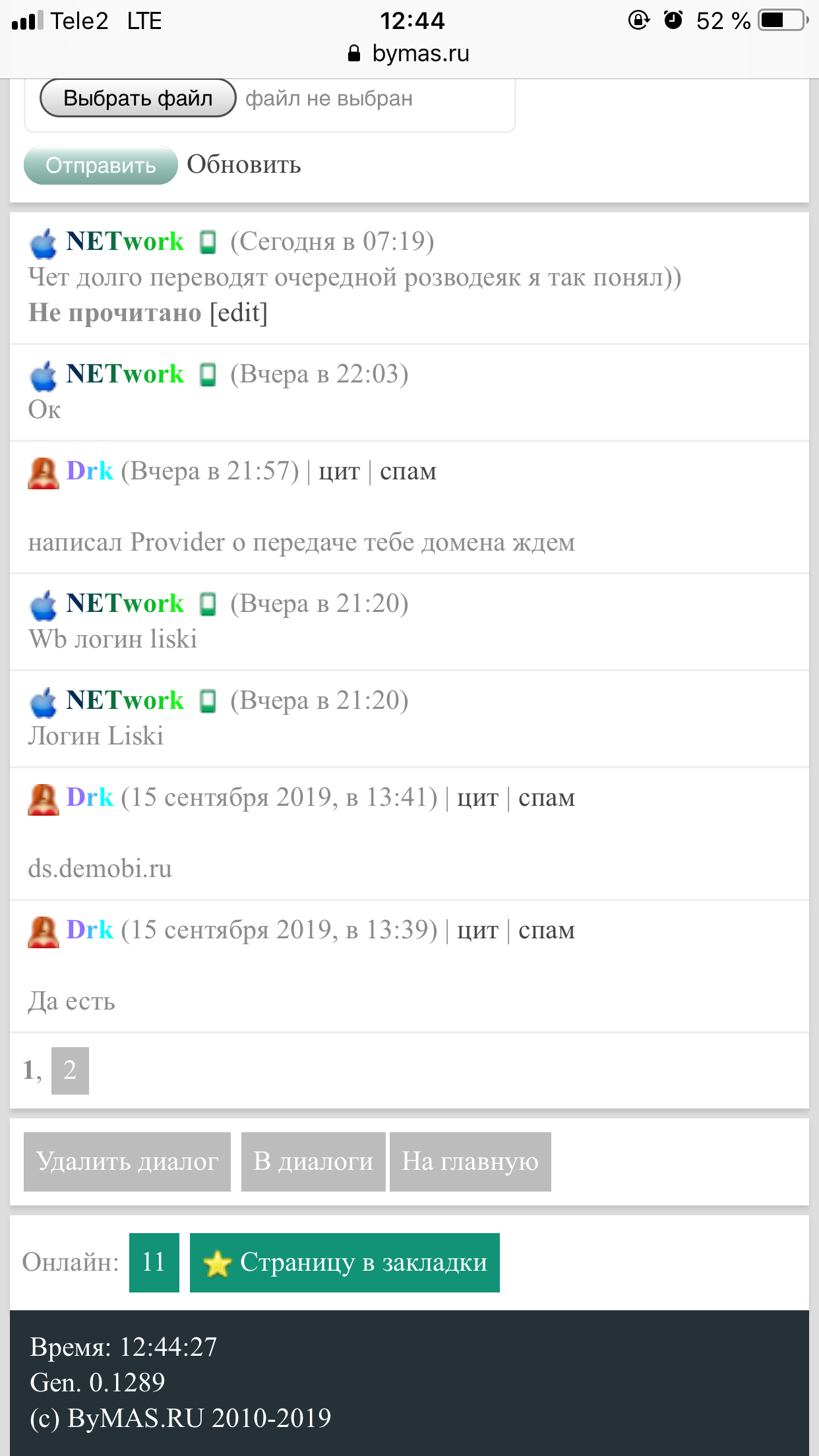Refresh the dialog via 'Обновить'

point(243,164)
